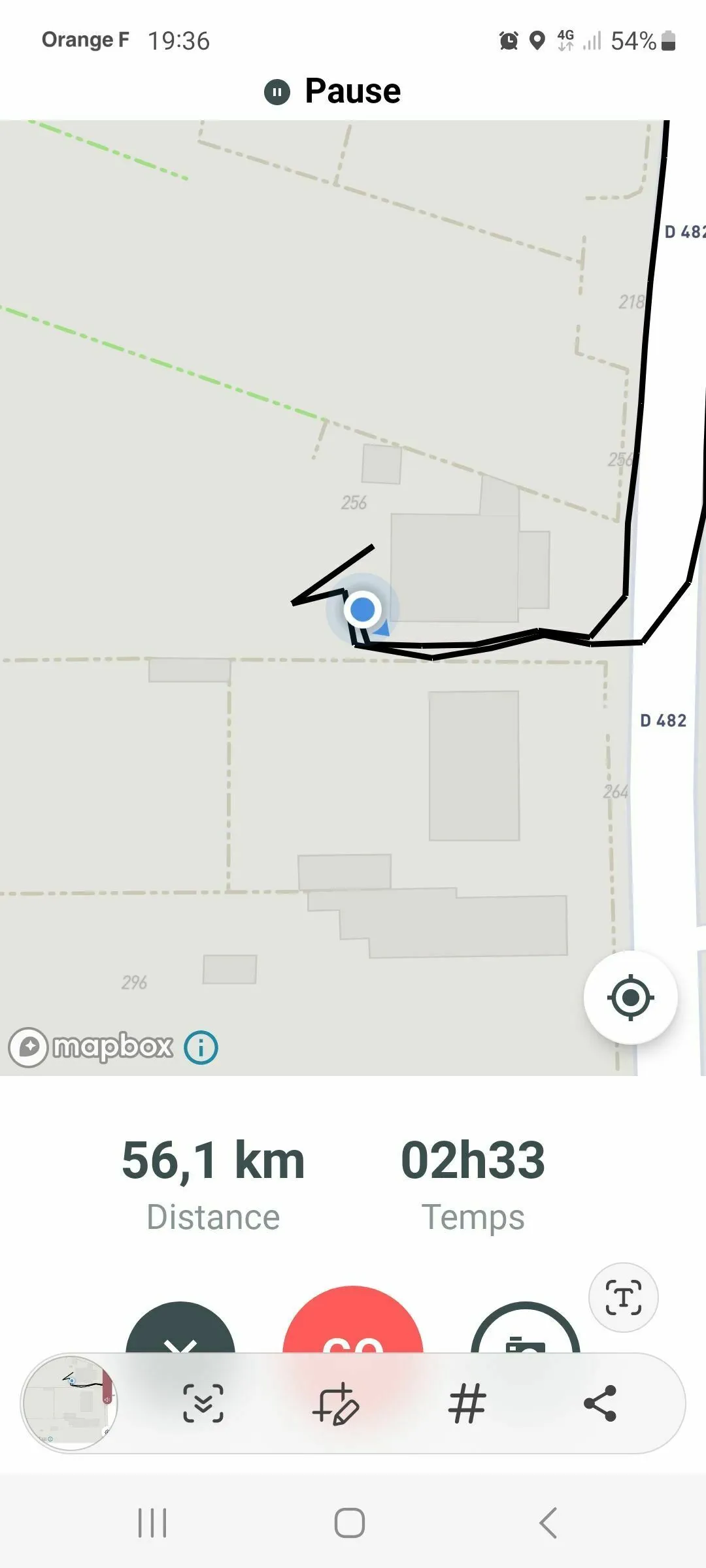Crop and edit the screenshot

336,1403
